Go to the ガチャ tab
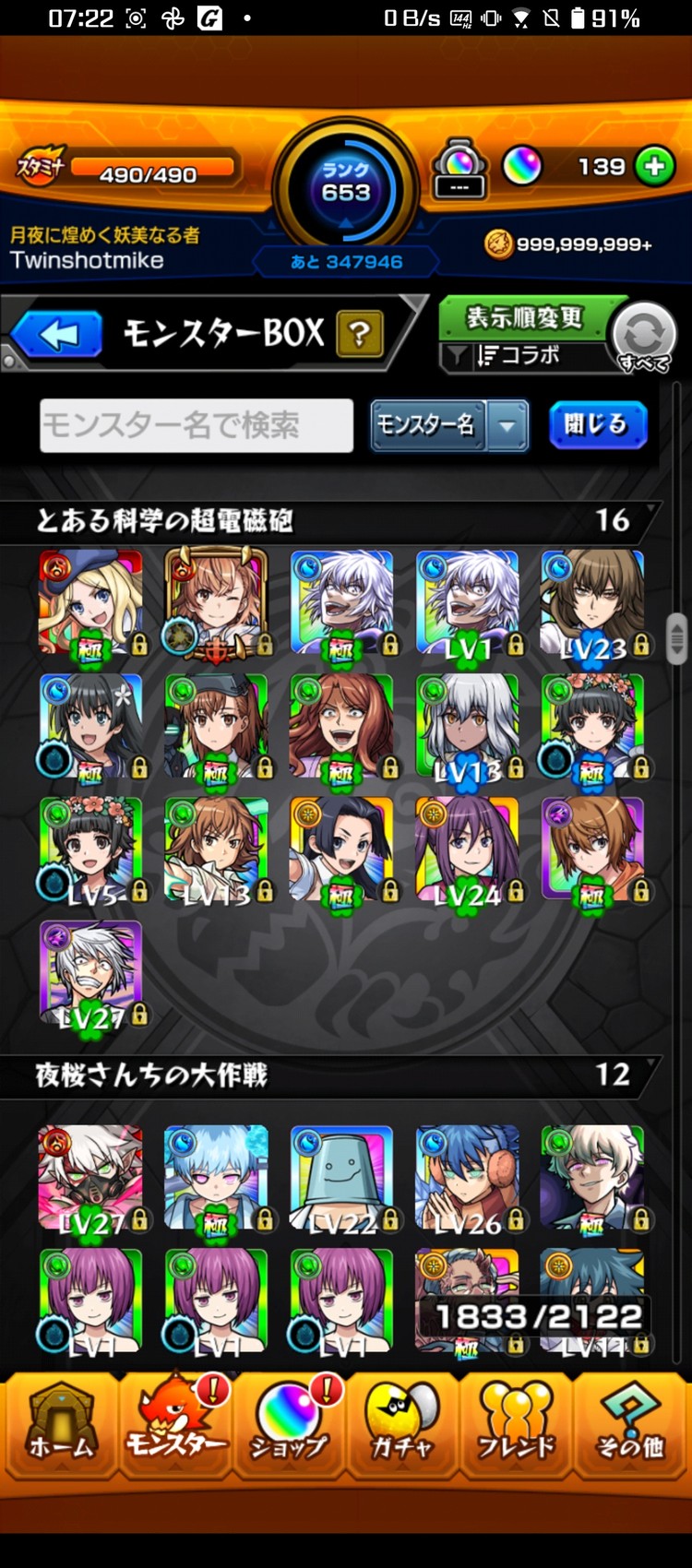 click(x=402, y=1424)
